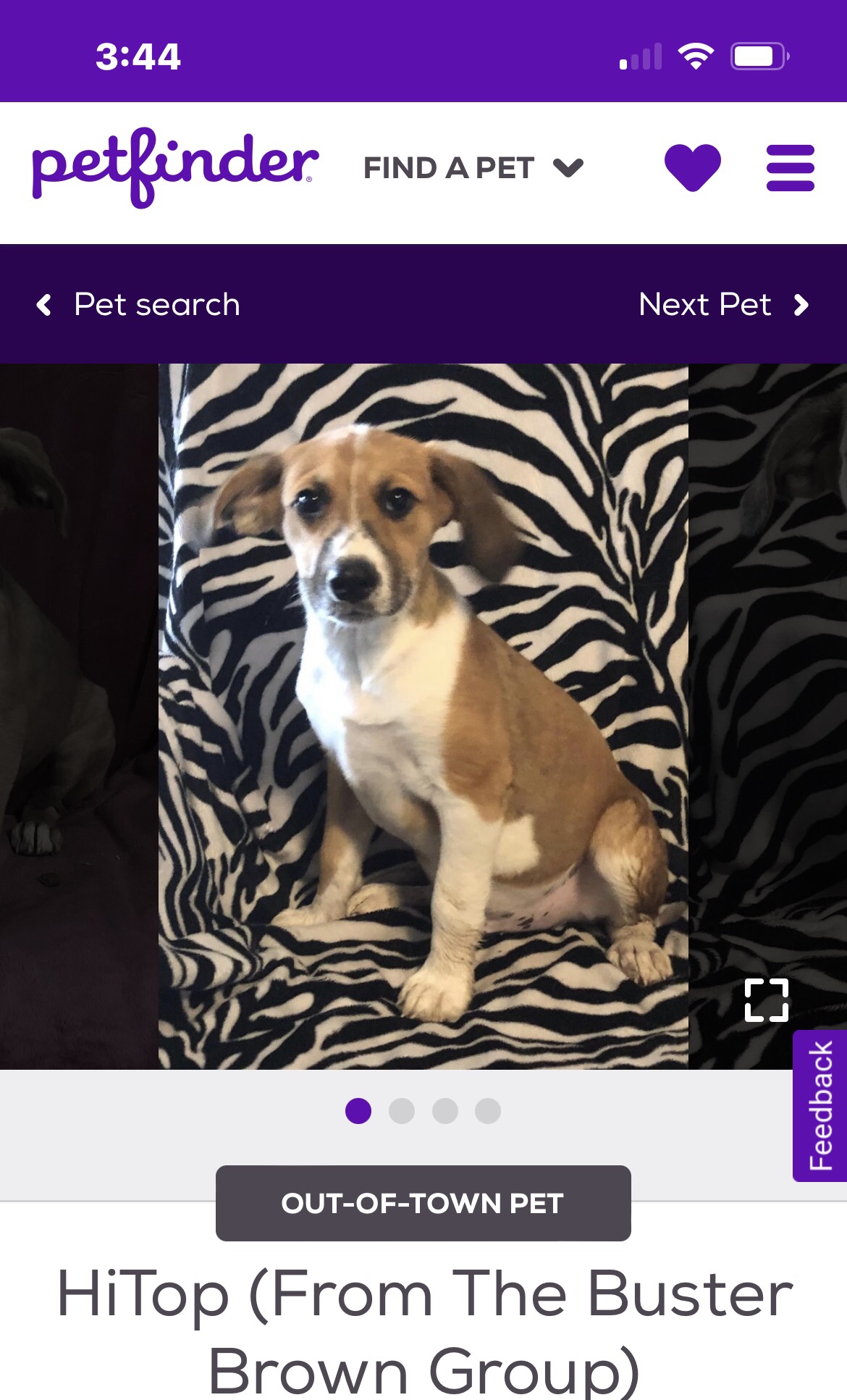Go back to Pet search
The image size is (847, 1400).
click(x=138, y=304)
